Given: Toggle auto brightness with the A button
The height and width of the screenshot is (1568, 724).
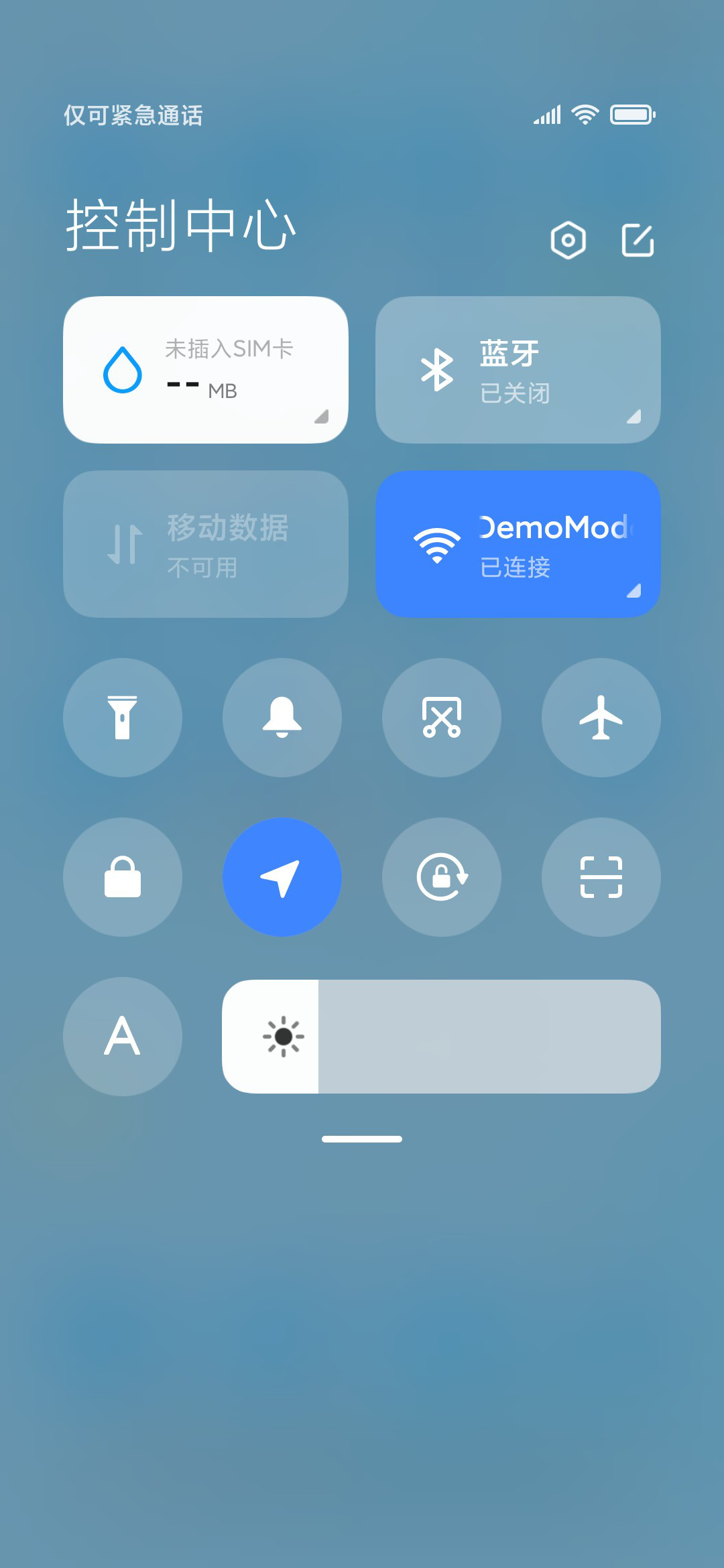Looking at the screenshot, I should pos(123,1037).
